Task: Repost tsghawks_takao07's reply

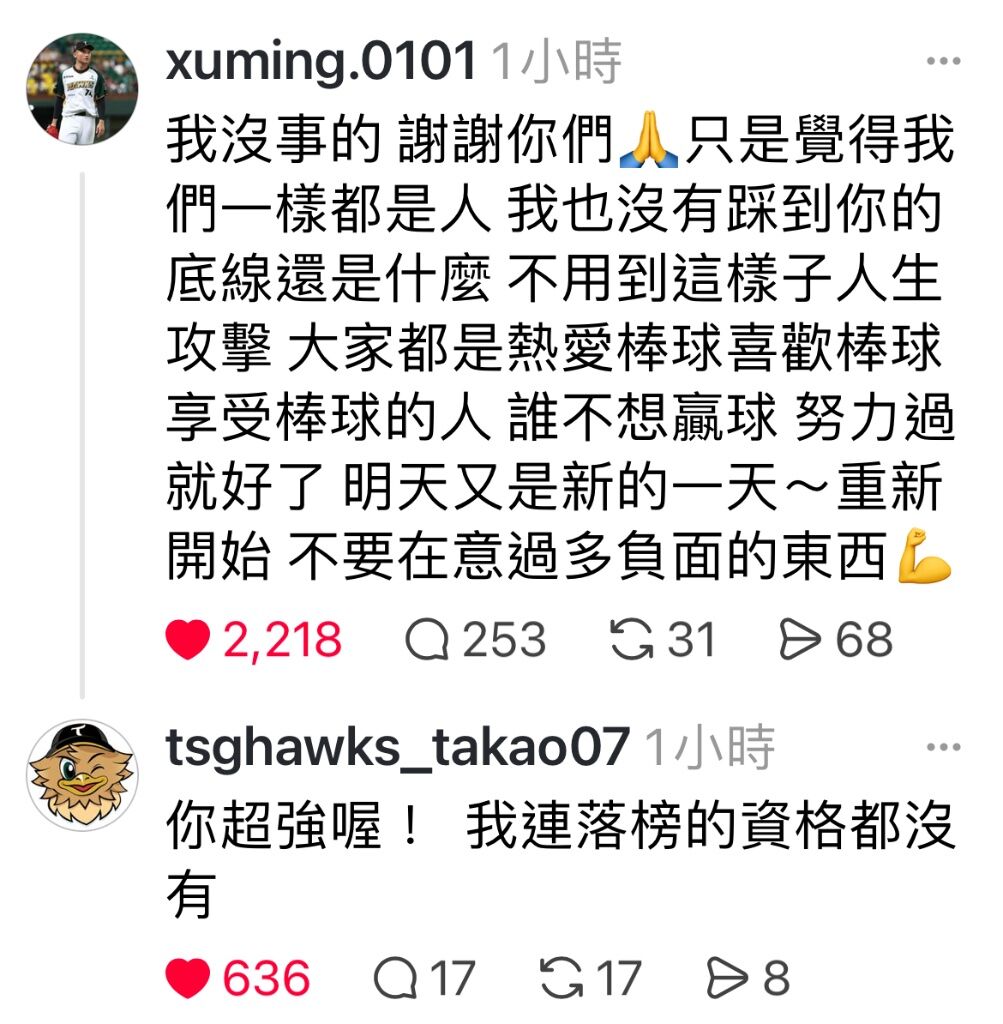Action: (x=560, y=978)
